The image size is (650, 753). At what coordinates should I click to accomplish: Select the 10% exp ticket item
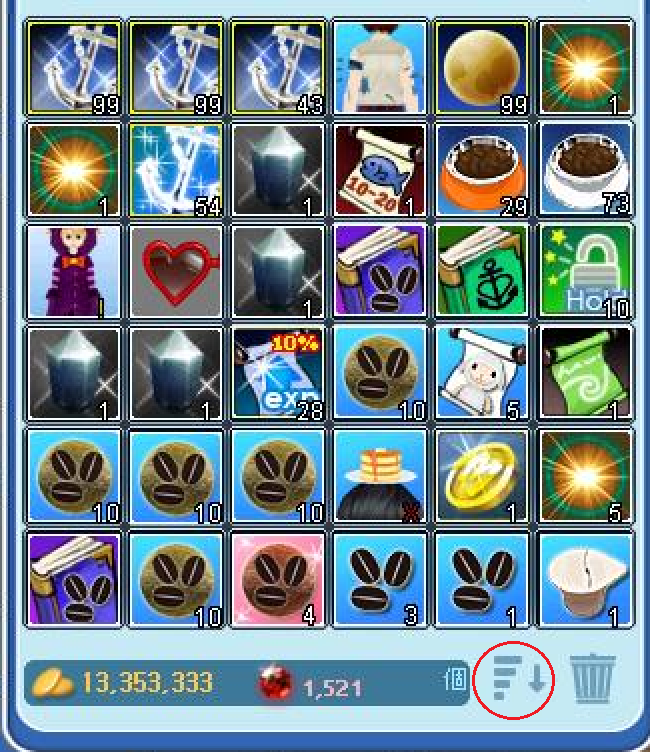tap(277, 374)
